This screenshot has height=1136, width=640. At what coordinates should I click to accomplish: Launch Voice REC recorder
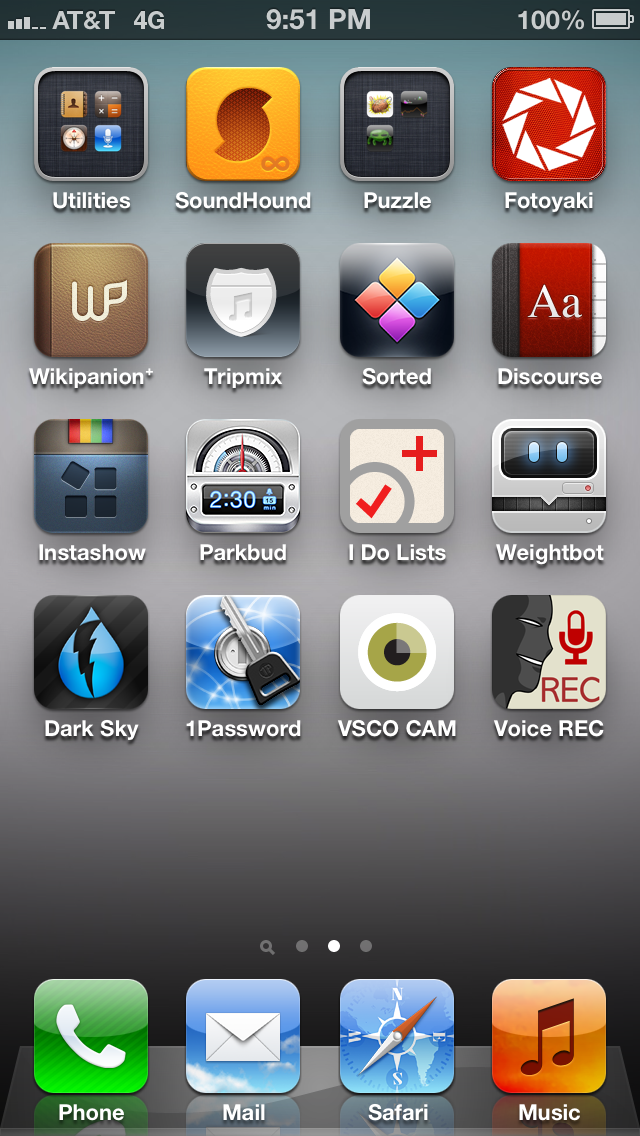tap(549, 652)
